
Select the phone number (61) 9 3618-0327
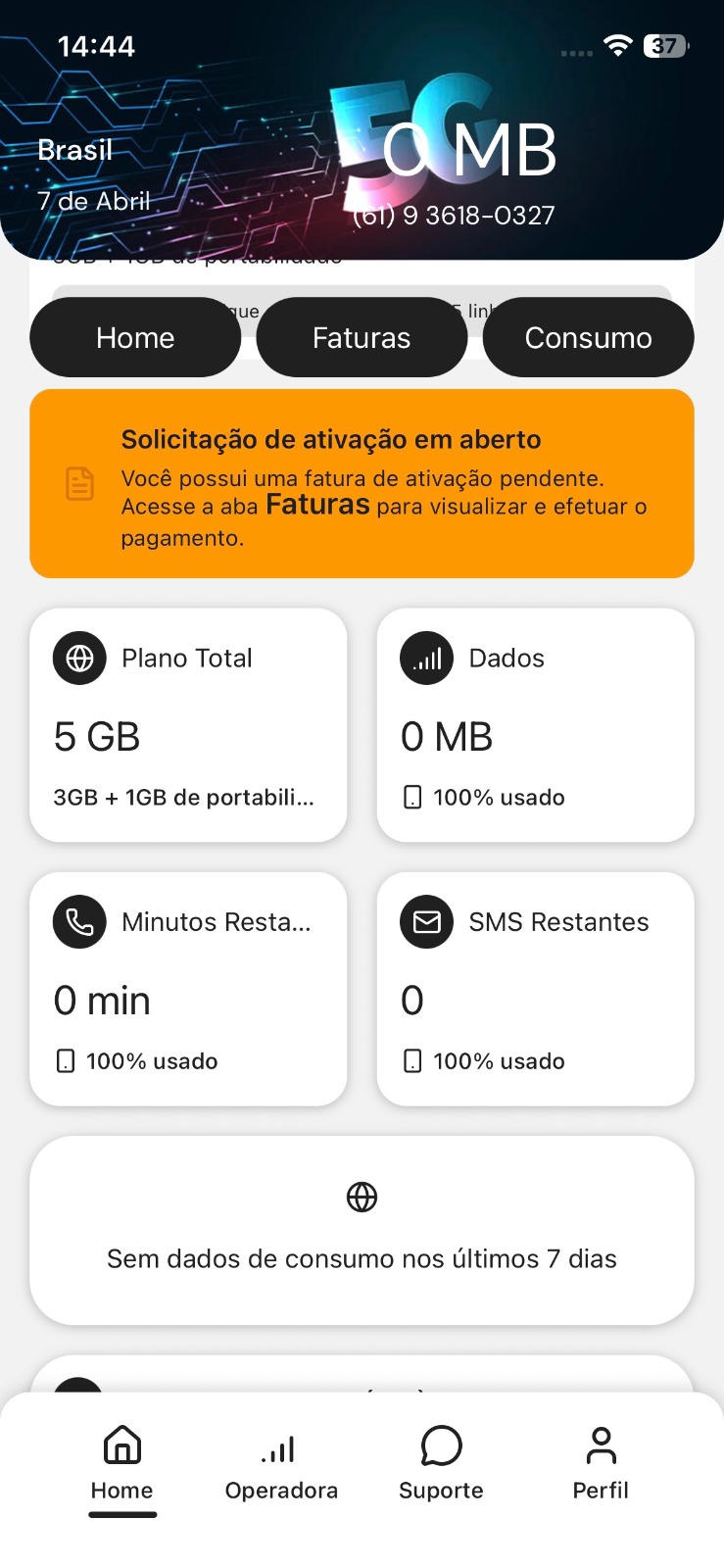(x=455, y=215)
